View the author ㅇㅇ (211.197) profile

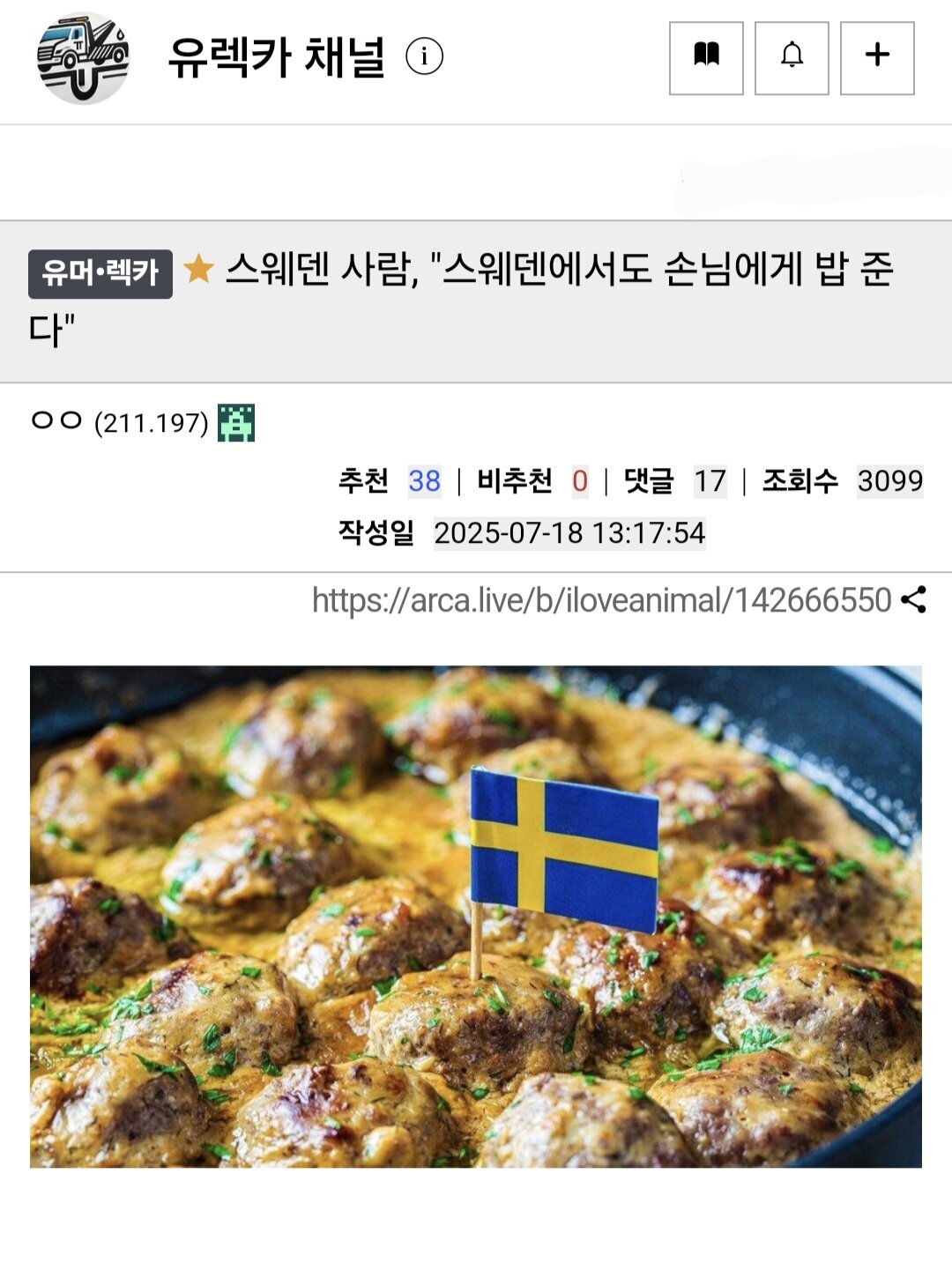pos(119,422)
